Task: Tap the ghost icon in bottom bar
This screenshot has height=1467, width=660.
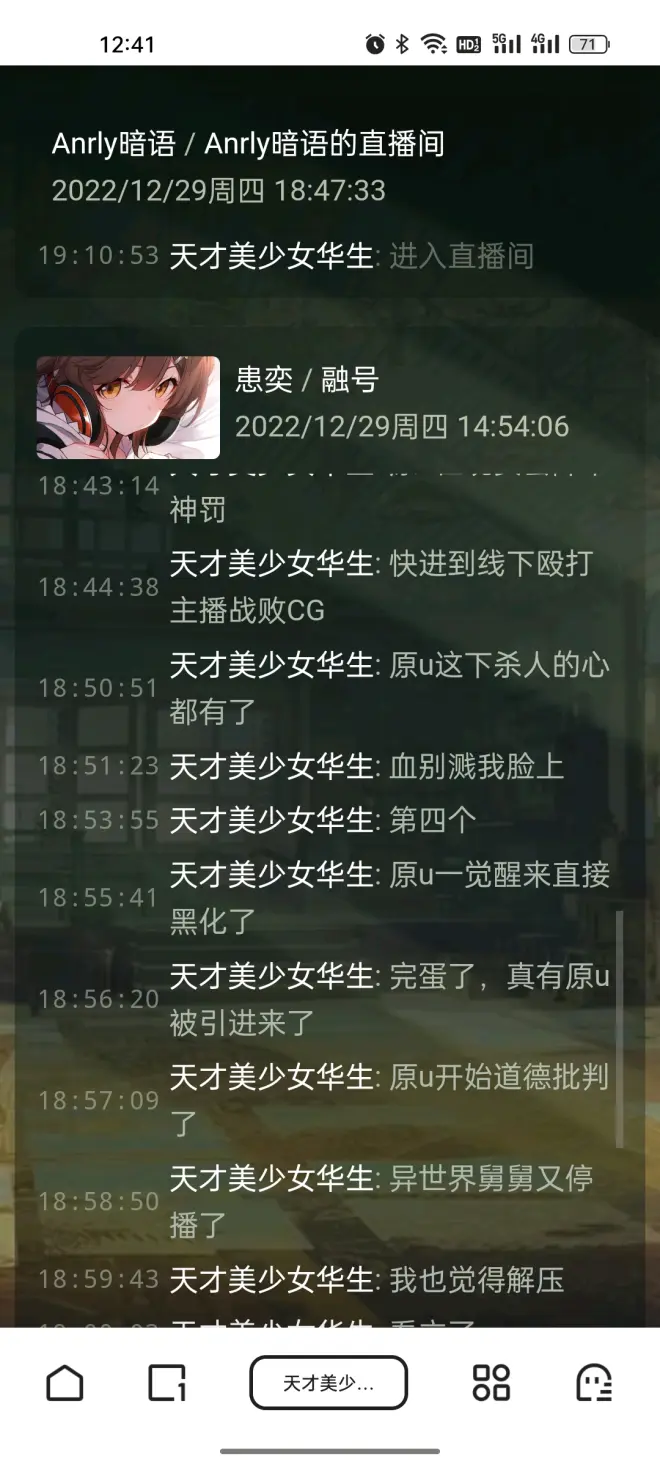Action: click(595, 1383)
